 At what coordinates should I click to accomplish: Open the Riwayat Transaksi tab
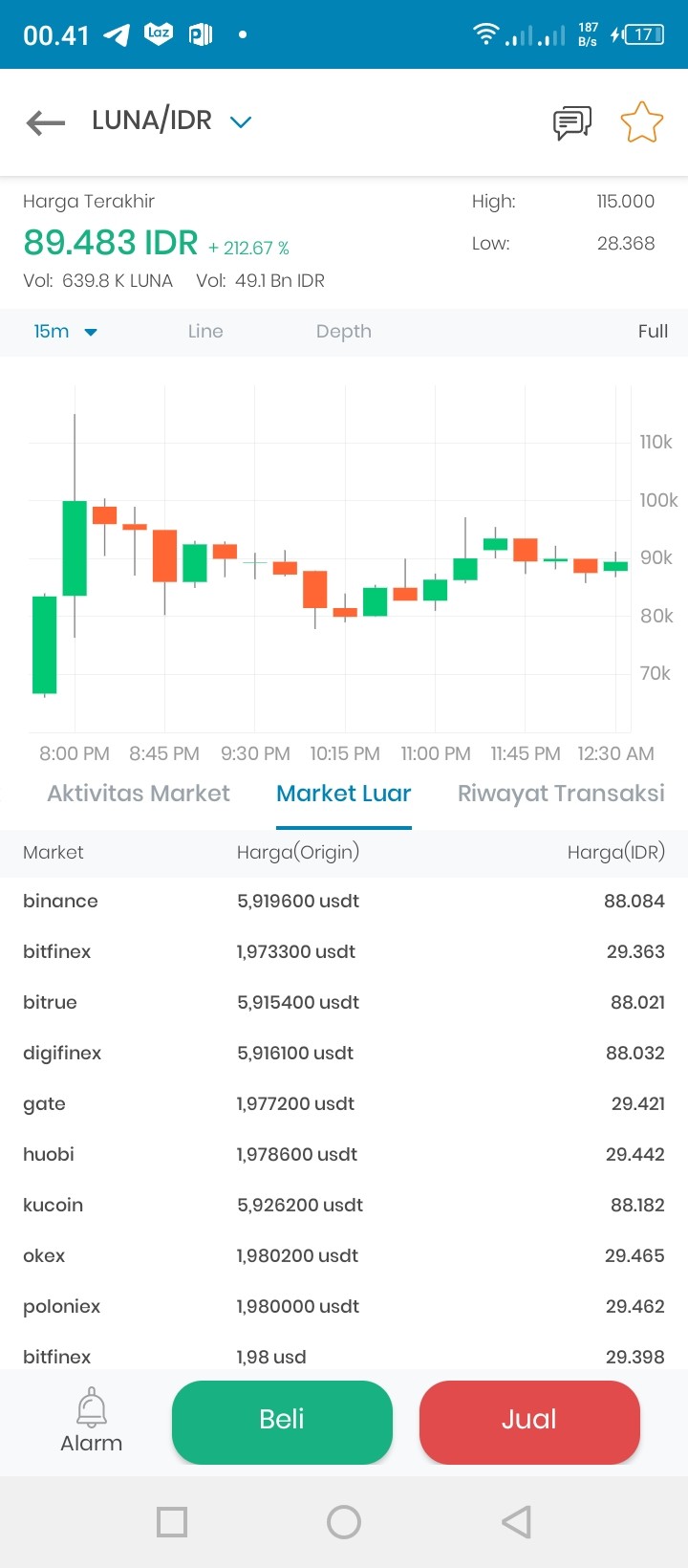coord(561,794)
